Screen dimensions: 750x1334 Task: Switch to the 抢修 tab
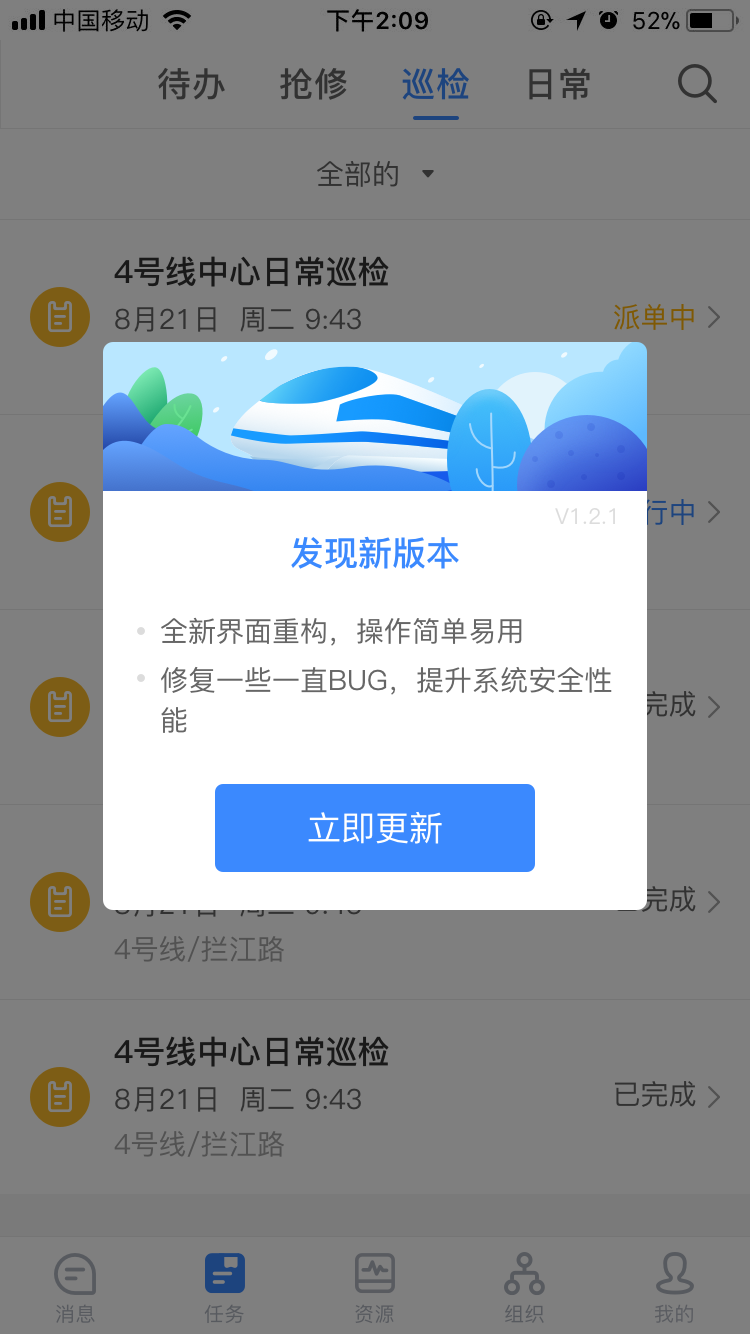click(x=313, y=84)
